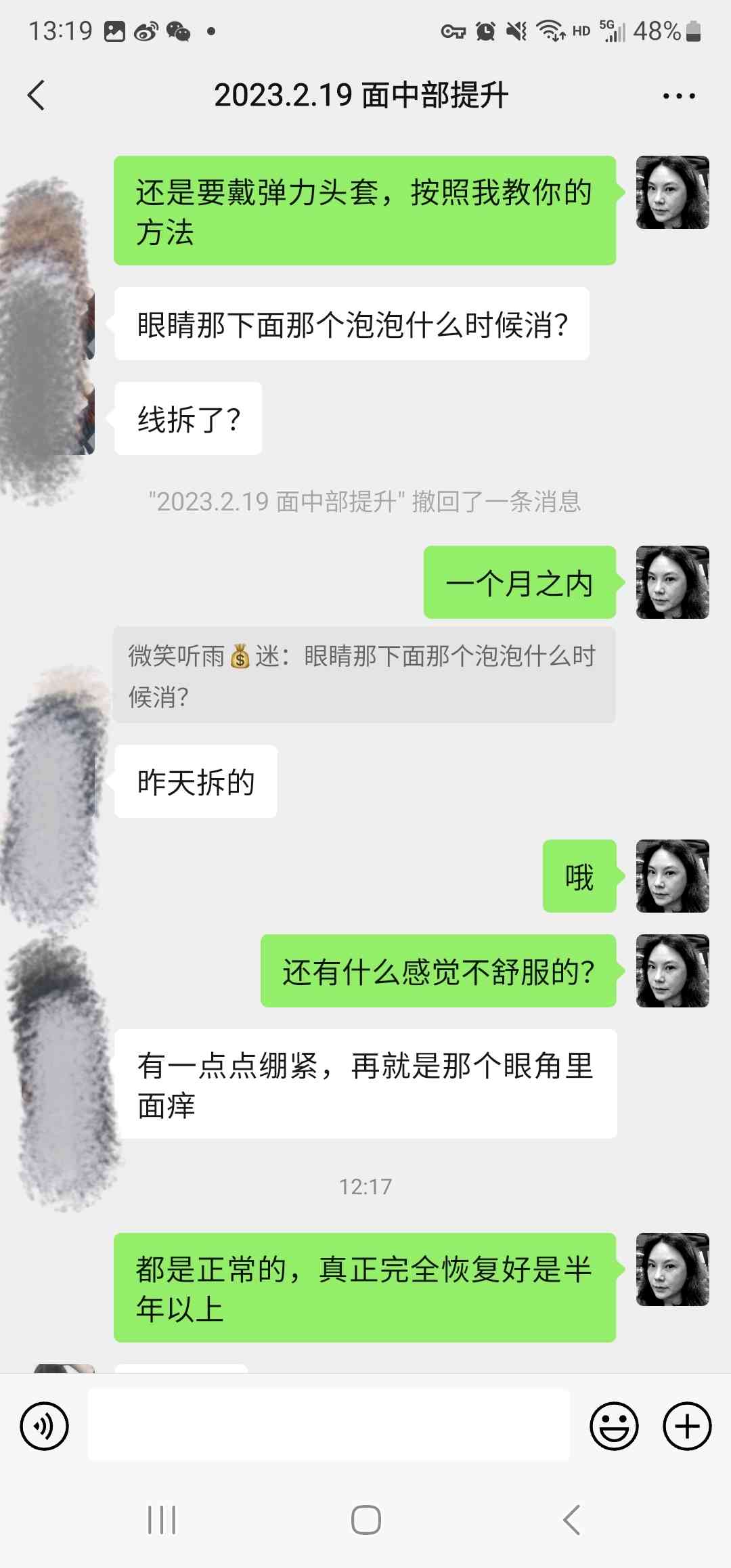This screenshot has width=731, height=1568.
Task: Go back to the chat list
Action: coord(37,95)
